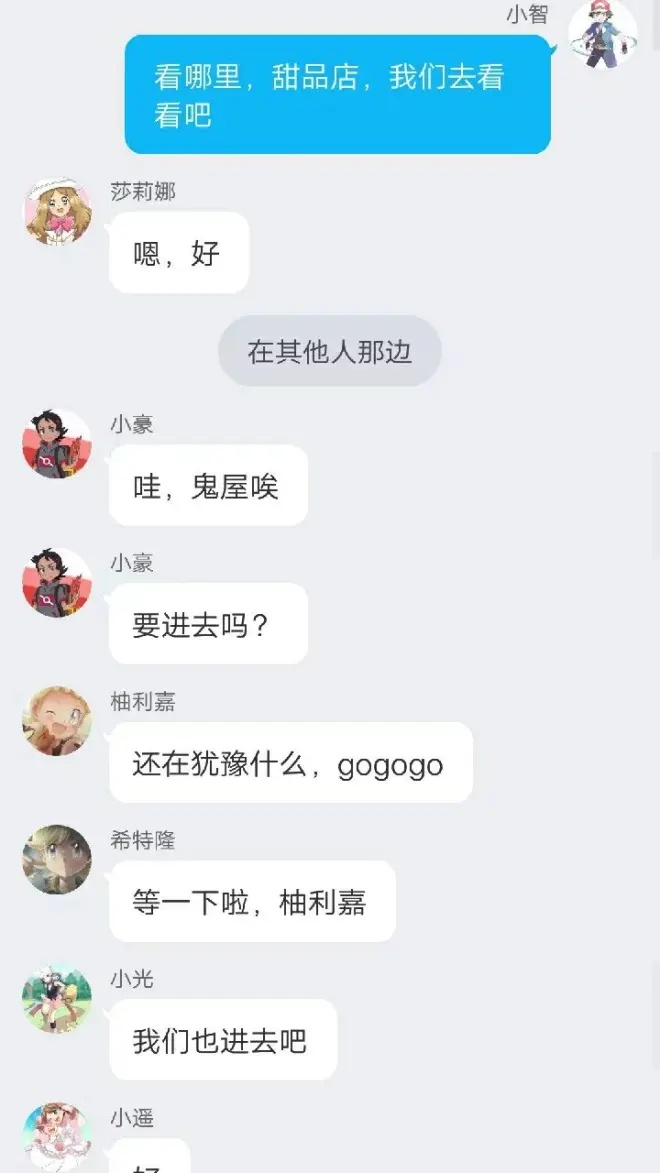This screenshot has height=1173, width=660.
Task: Open 小智's profile avatar
Action: [x=602, y=34]
